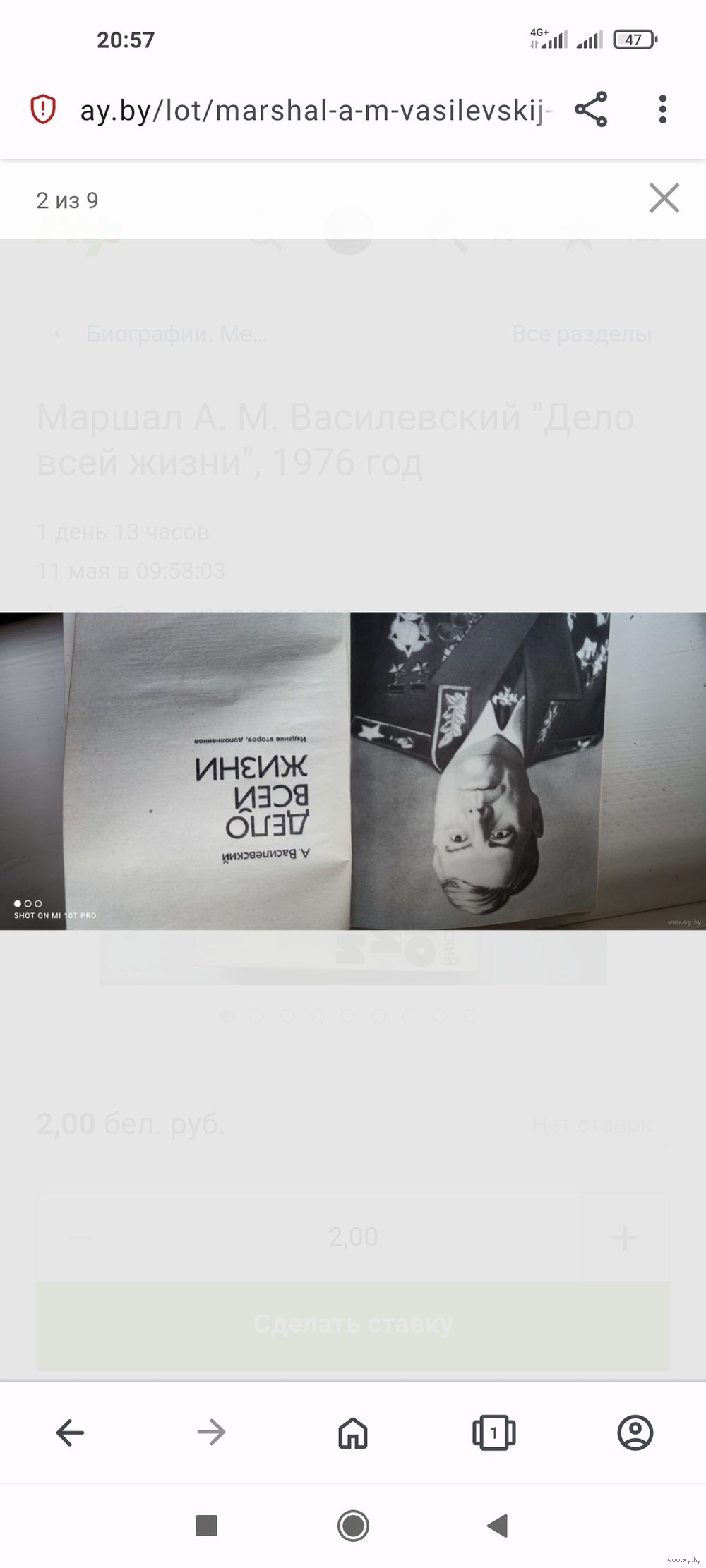Open browser home page
The width and height of the screenshot is (706, 1568).
point(353,1433)
